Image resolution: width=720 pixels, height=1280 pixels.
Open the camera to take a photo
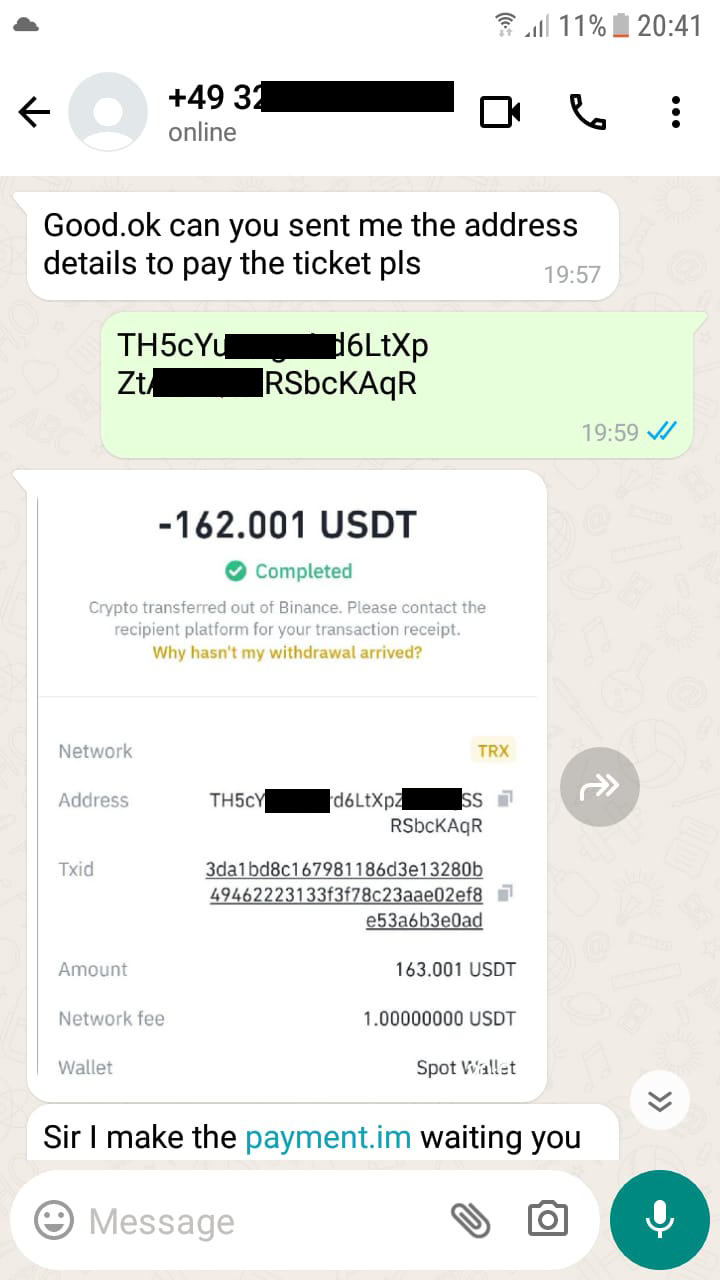[x=547, y=1220]
